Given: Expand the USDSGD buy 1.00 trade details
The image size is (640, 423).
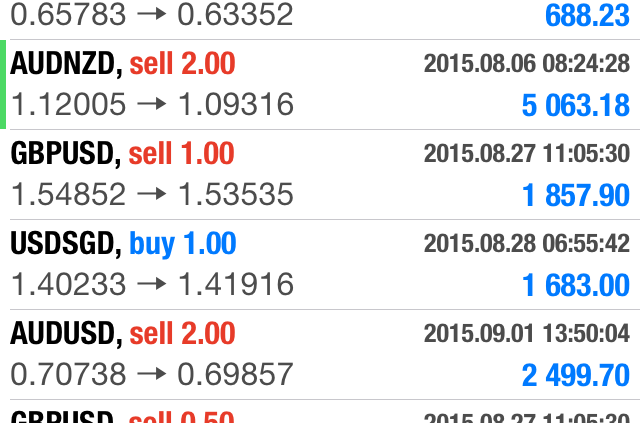Looking at the screenshot, I should point(320,264).
